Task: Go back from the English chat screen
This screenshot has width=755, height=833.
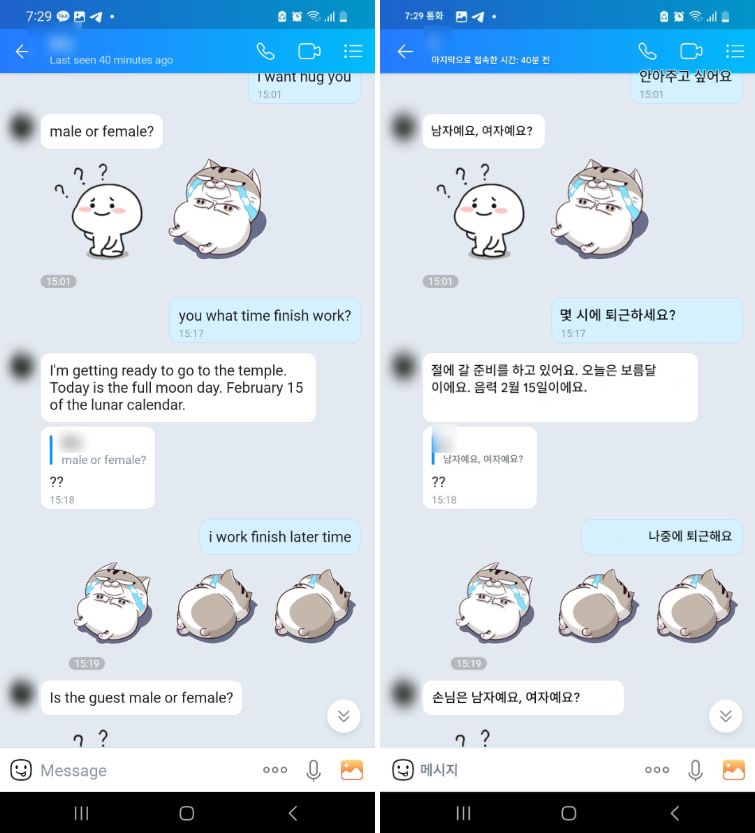Action: 22,51
